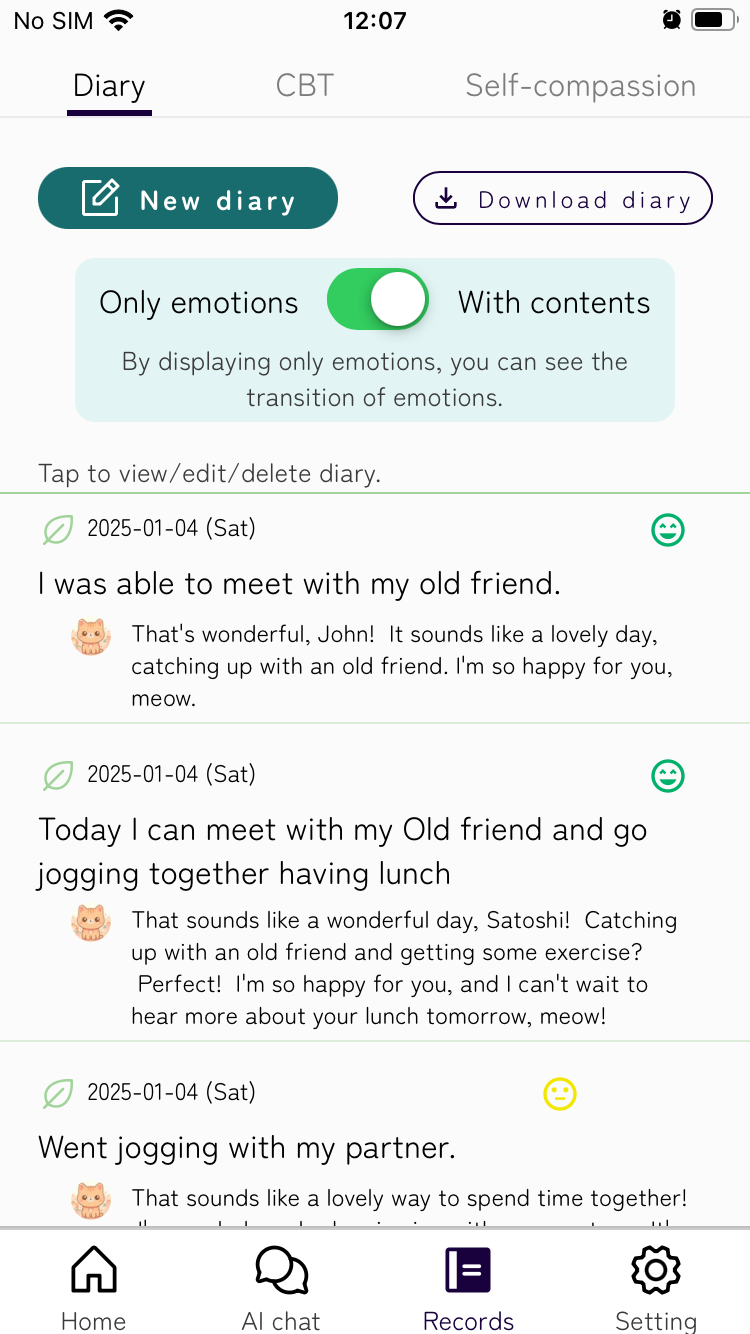Switch to the CBT tab
Viewport: 750px width, 1334px height.
tap(304, 86)
